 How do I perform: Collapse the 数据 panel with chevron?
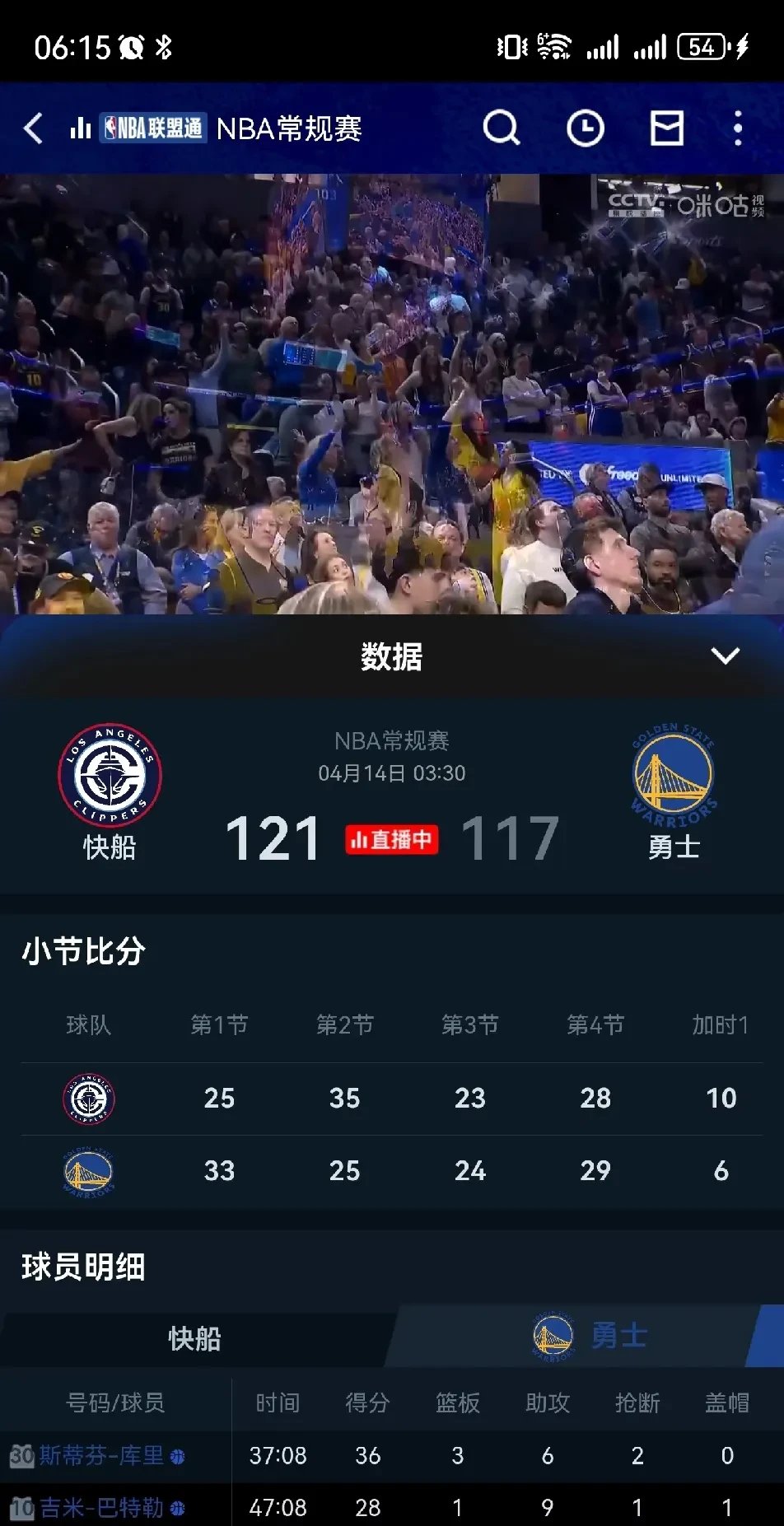click(x=725, y=656)
